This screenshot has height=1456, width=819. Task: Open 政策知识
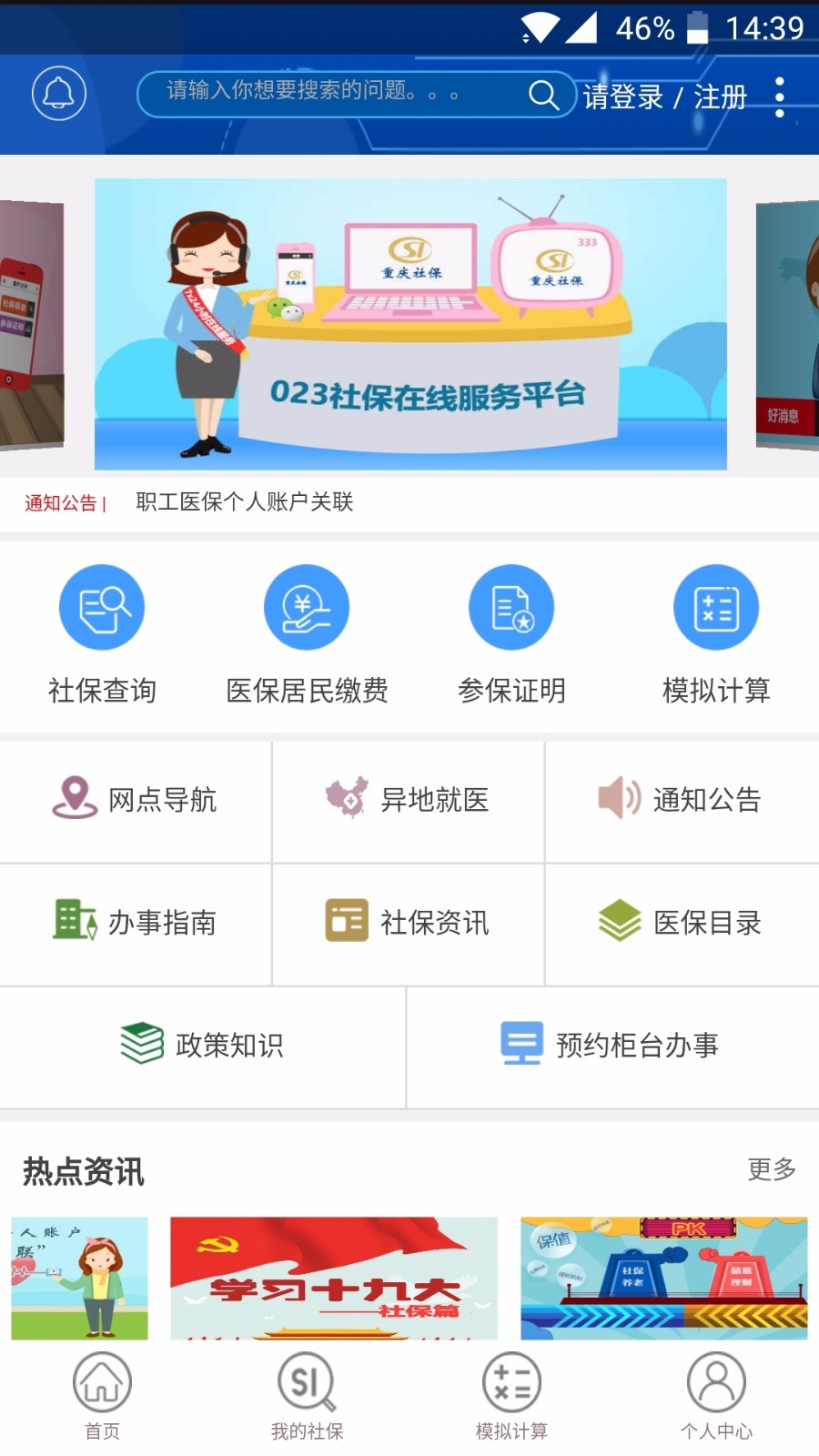click(x=202, y=1046)
